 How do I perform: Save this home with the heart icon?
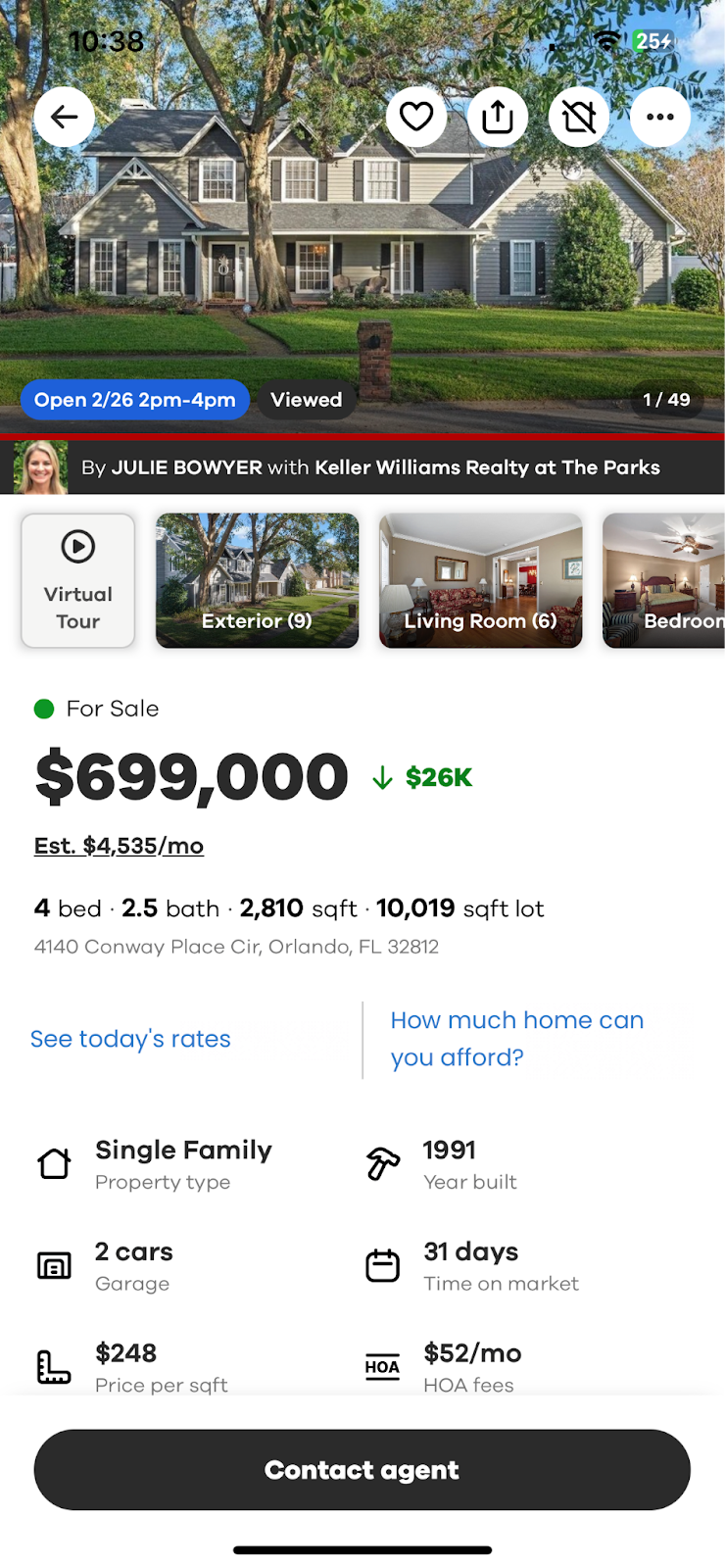click(416, 118)
